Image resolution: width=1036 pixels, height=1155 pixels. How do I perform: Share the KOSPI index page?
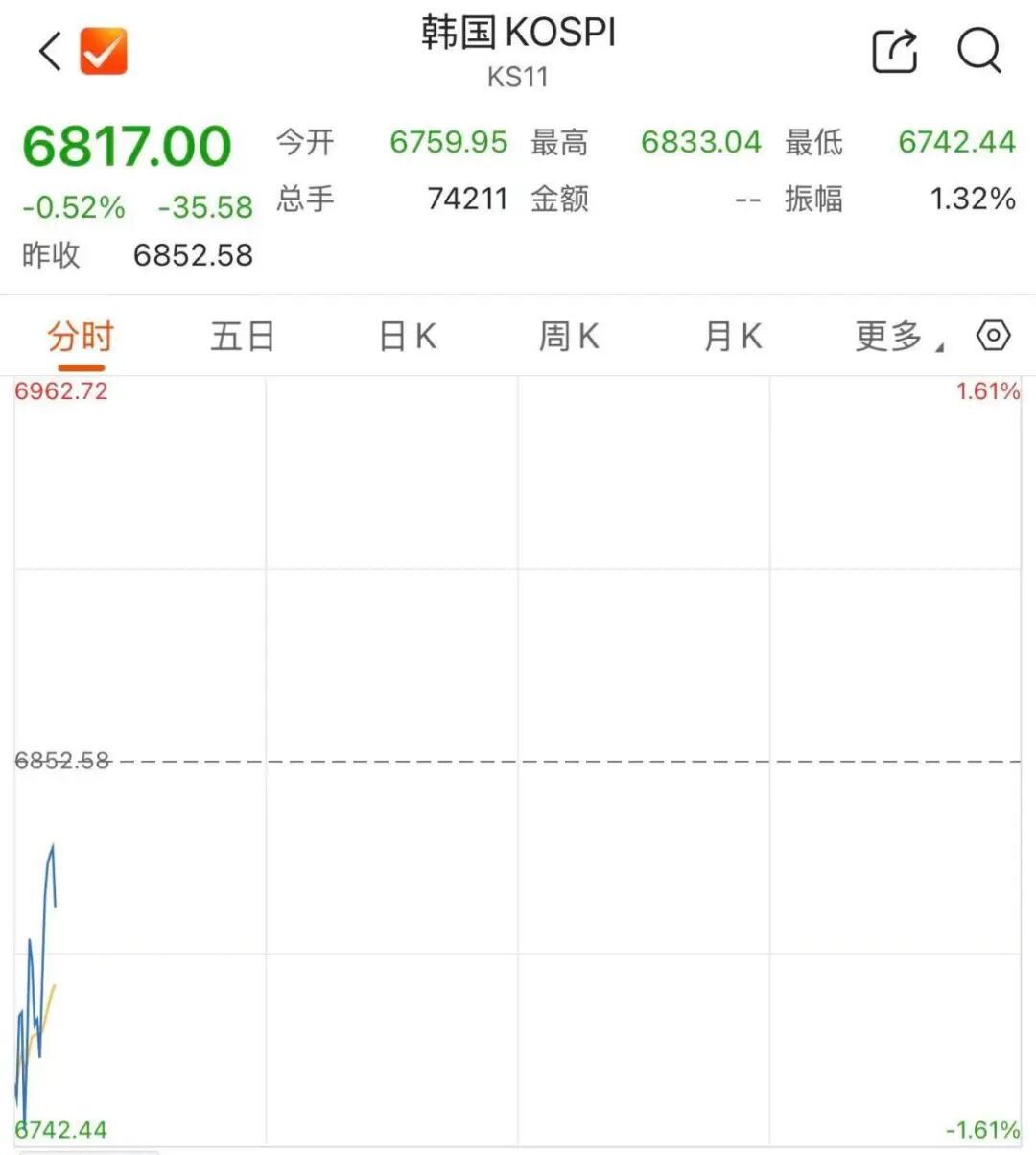895,50
